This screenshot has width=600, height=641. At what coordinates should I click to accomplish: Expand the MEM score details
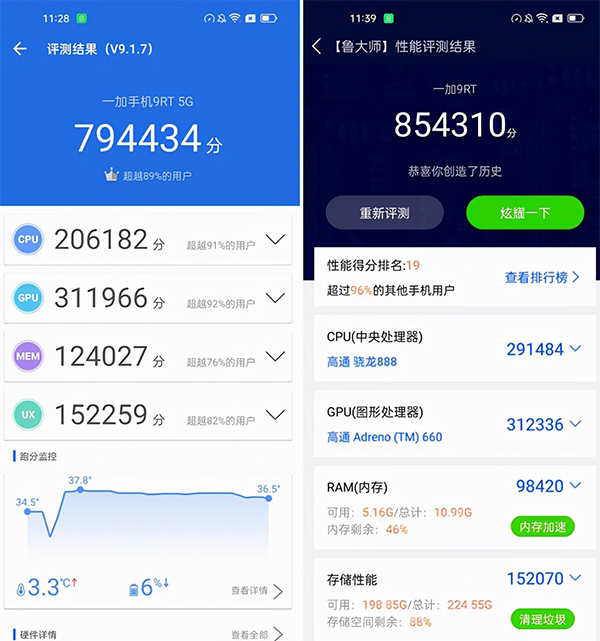[x=275, y=355]
